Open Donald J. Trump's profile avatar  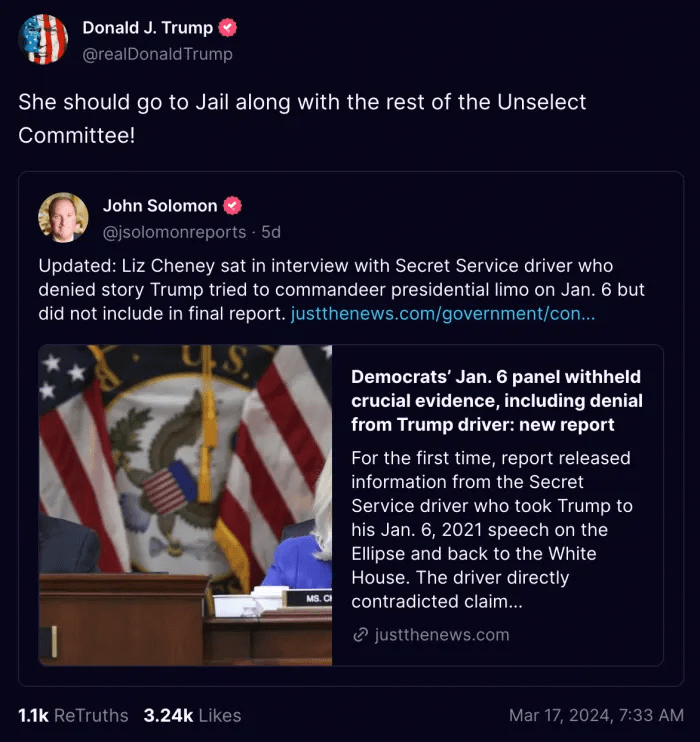pos(43,40)
